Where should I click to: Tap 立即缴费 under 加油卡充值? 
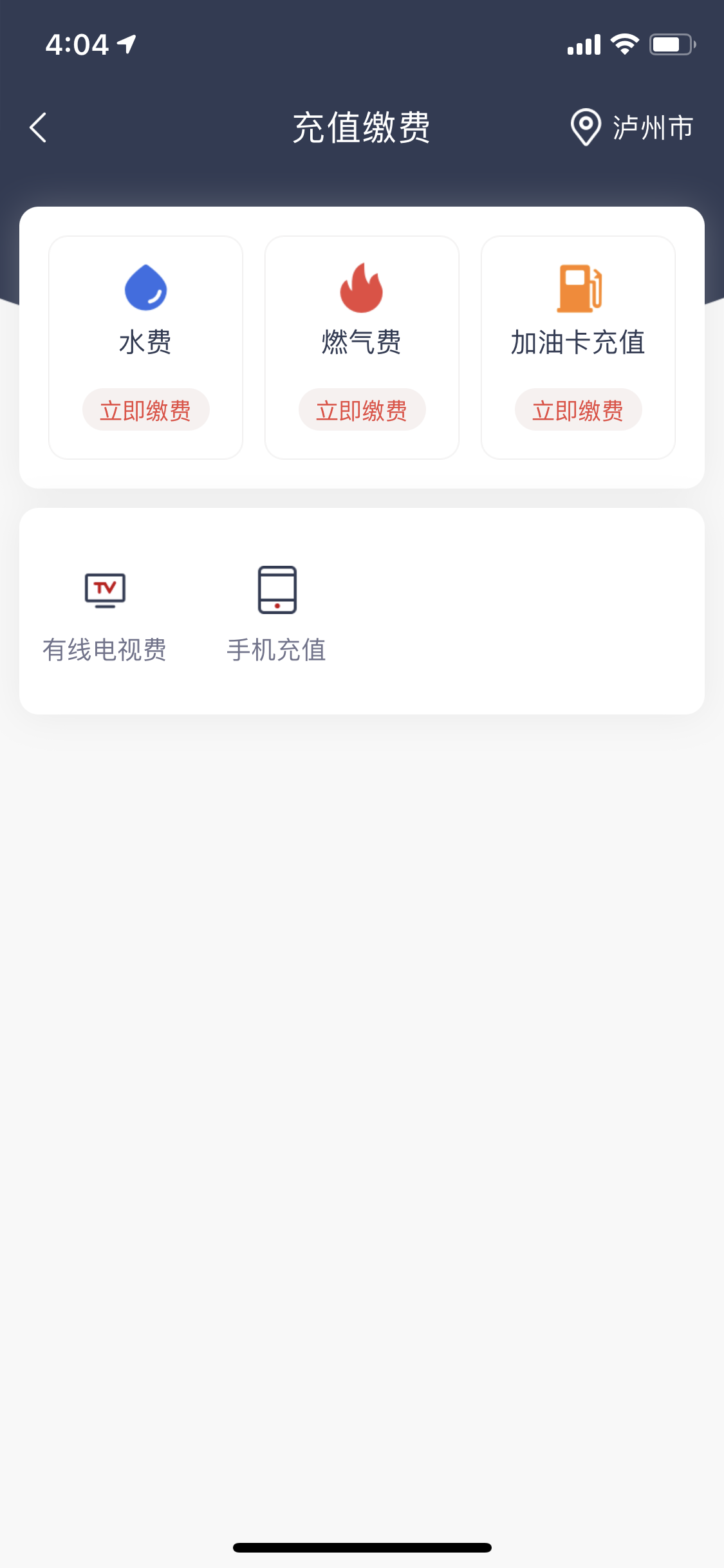pos(578,410)
